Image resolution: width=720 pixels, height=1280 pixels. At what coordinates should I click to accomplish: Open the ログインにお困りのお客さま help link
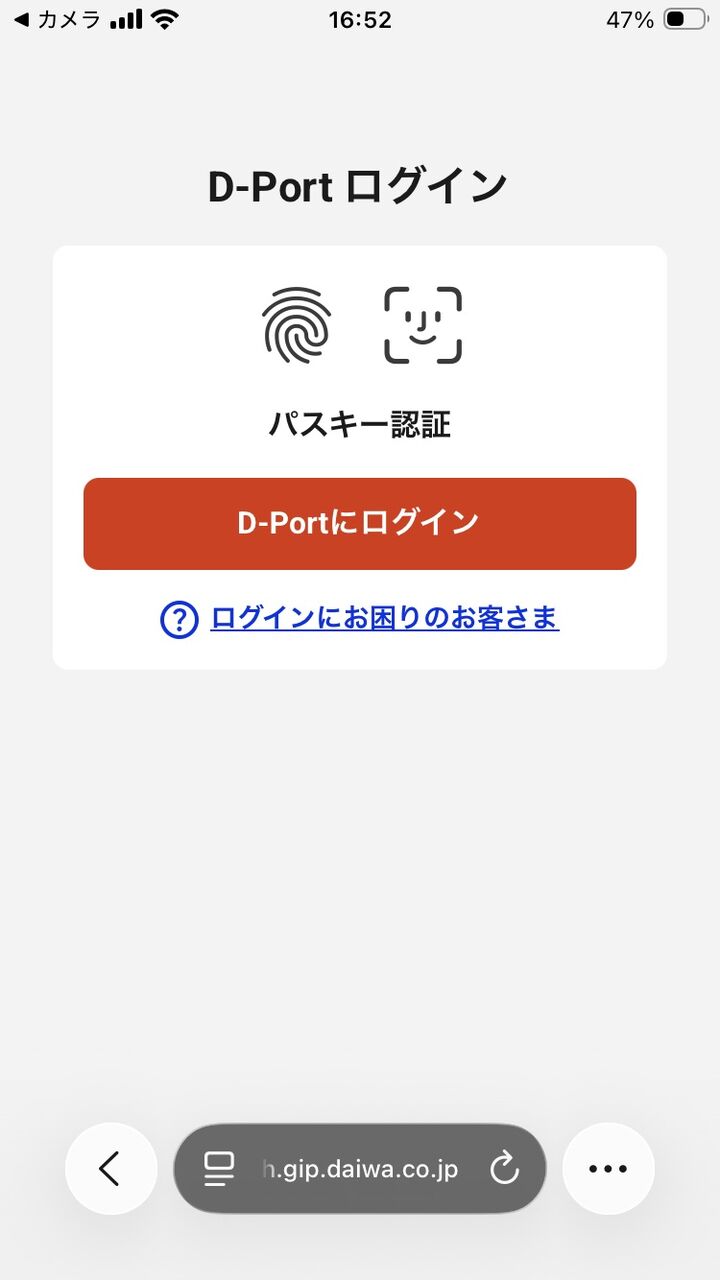384,618
